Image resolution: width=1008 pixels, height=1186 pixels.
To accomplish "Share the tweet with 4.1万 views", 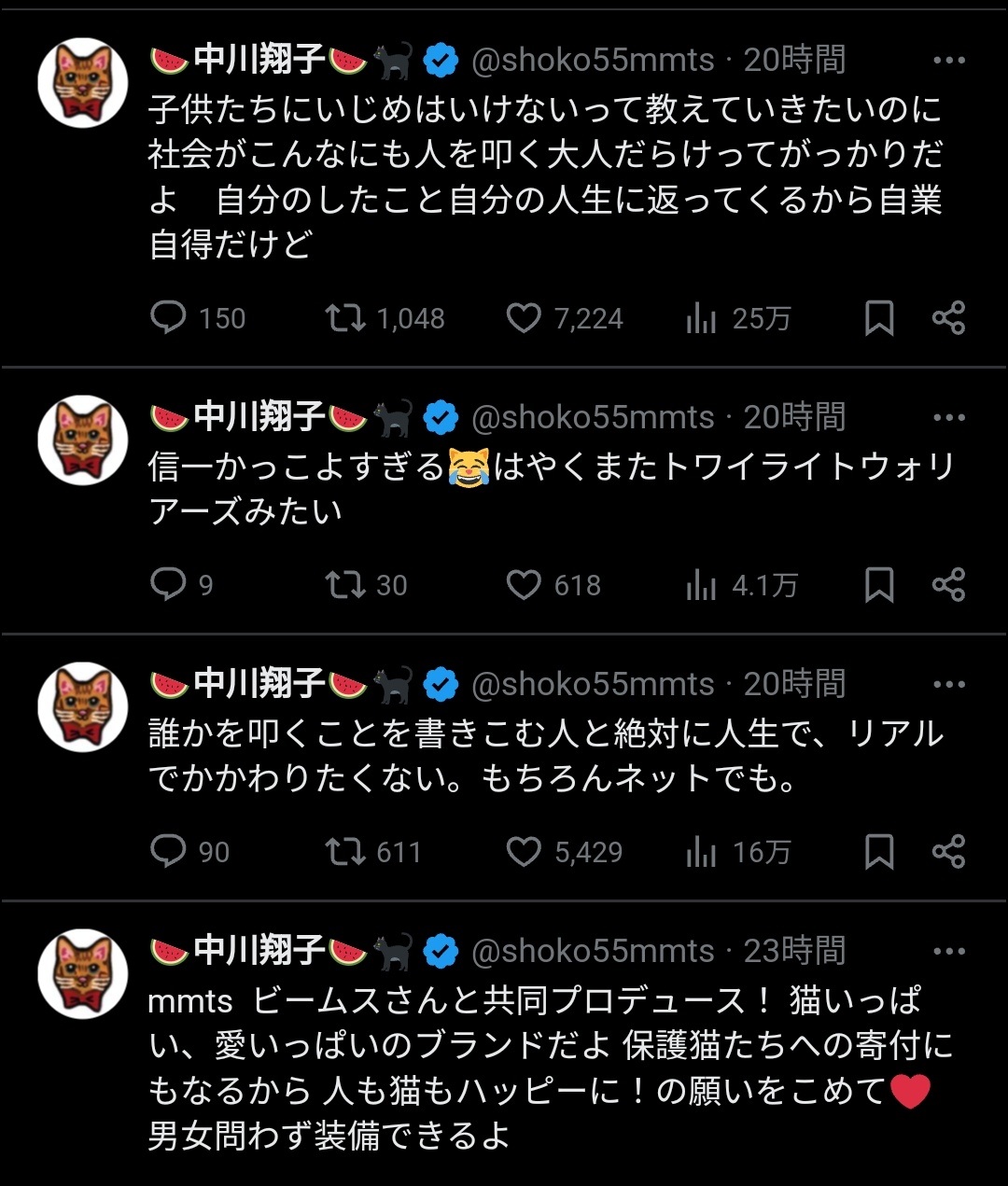I will coord(948,585).
